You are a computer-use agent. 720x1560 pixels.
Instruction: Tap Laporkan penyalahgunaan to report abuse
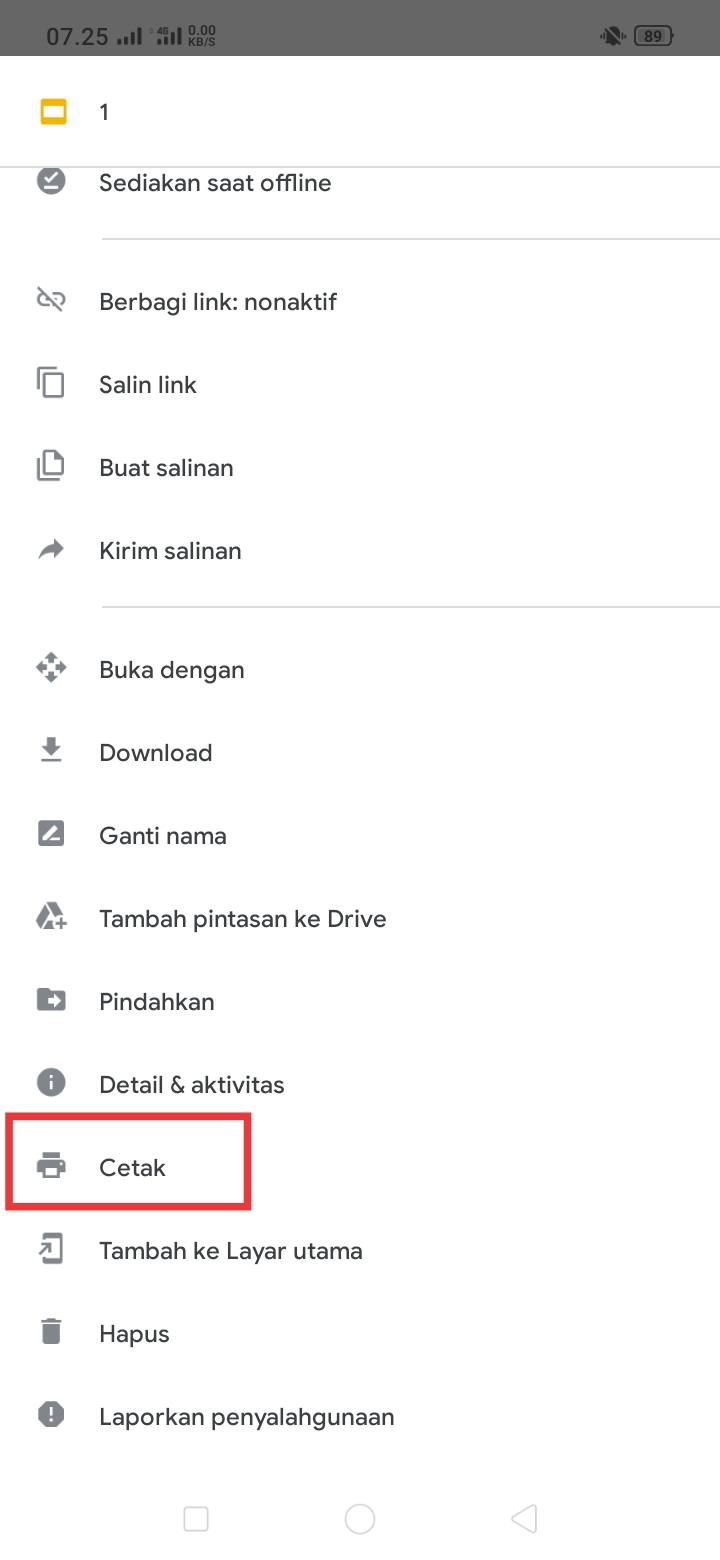[246, 1417]
